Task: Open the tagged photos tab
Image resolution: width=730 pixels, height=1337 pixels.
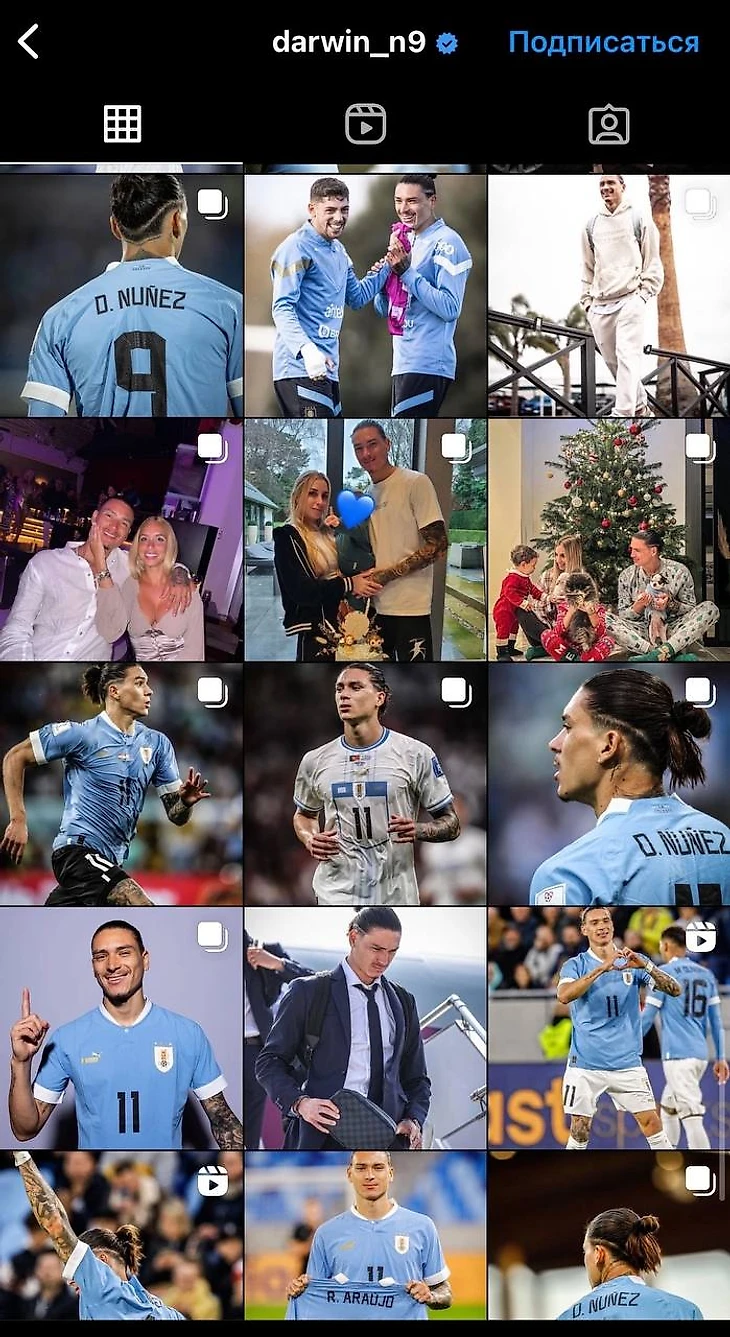Action: click(608, 124)
